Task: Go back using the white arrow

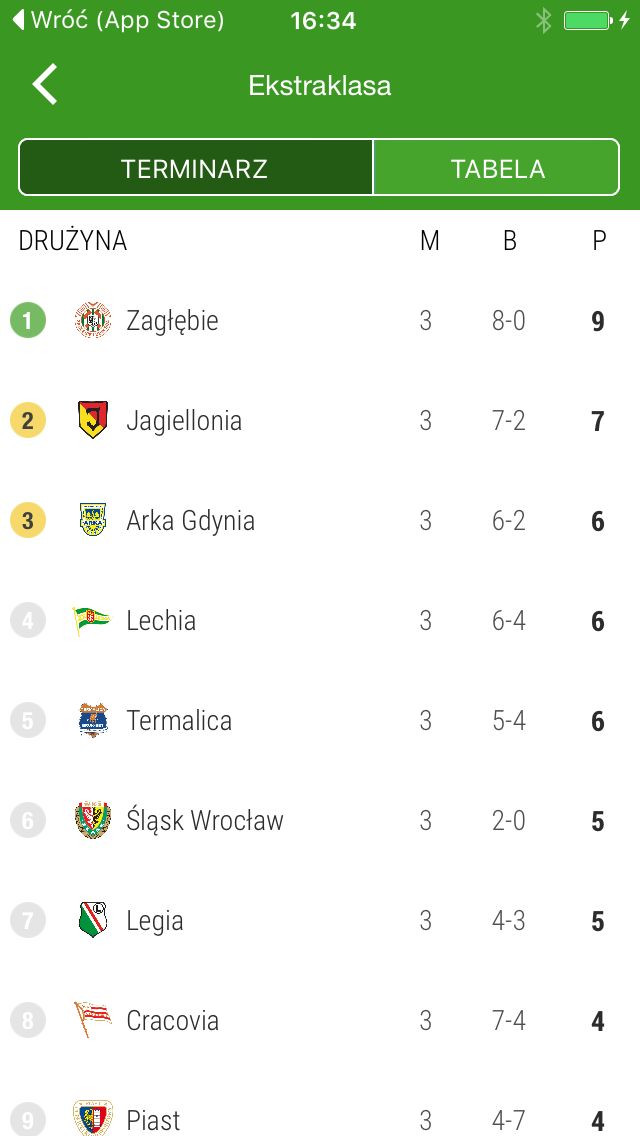Action: [x=45, y=85]
